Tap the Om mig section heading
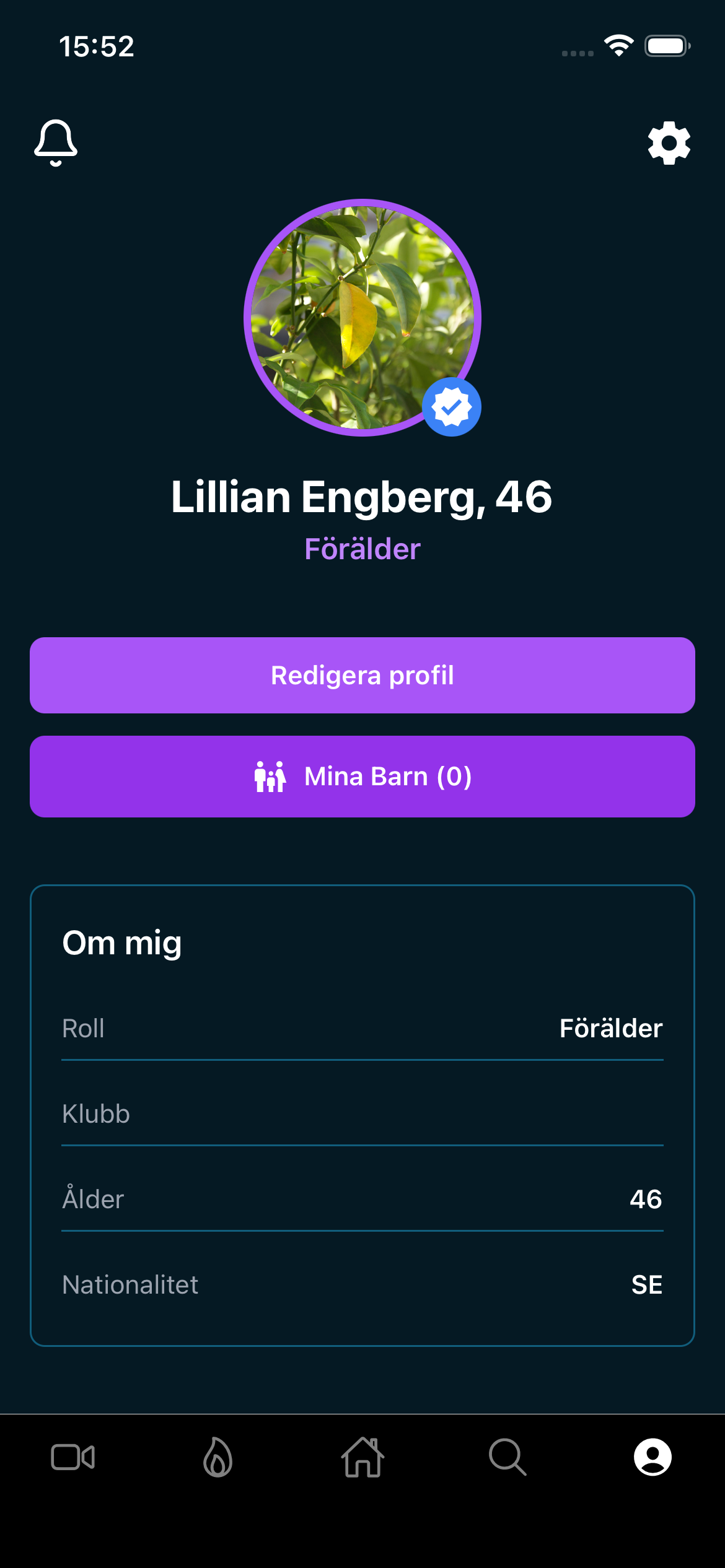This screenshot has width=725, height=1568. click(121, 943)
